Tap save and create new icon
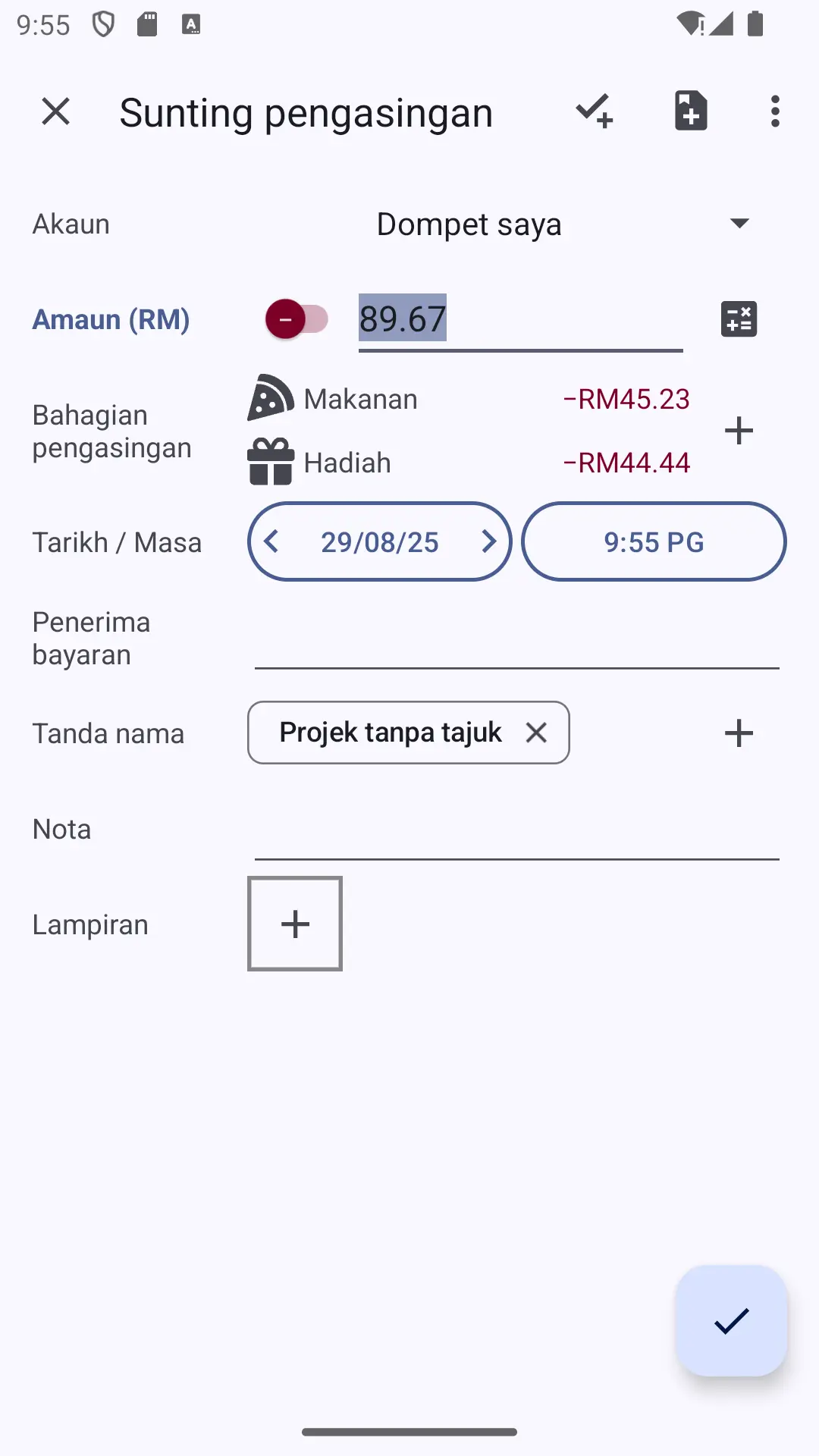 tap(595, 111)
